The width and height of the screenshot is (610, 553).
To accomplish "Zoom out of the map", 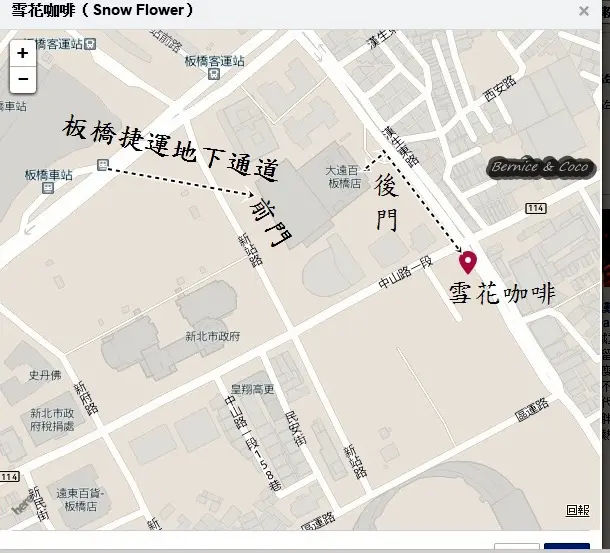I will [22, 79].
